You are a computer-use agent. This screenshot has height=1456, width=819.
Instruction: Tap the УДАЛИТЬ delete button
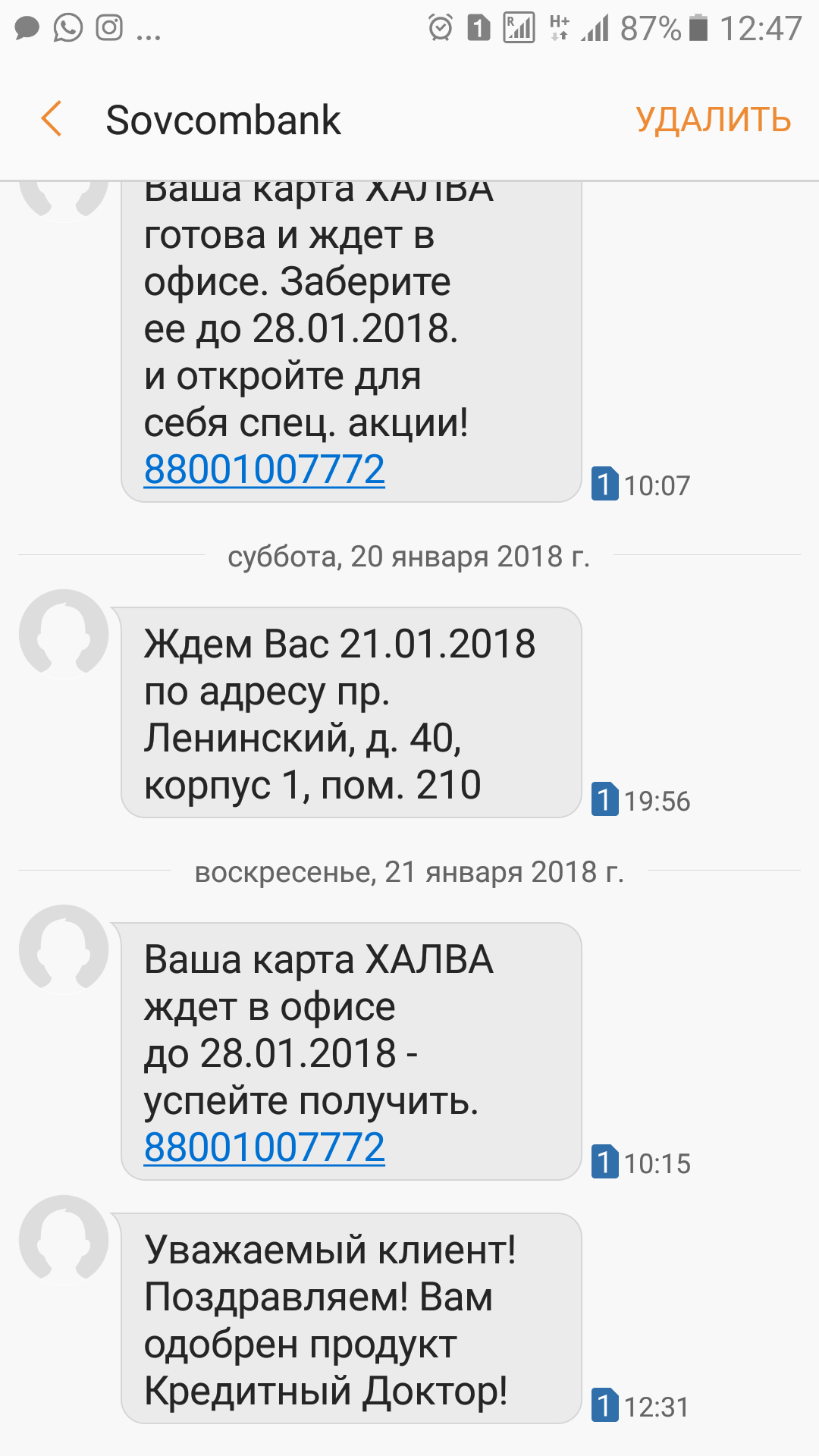713,120
